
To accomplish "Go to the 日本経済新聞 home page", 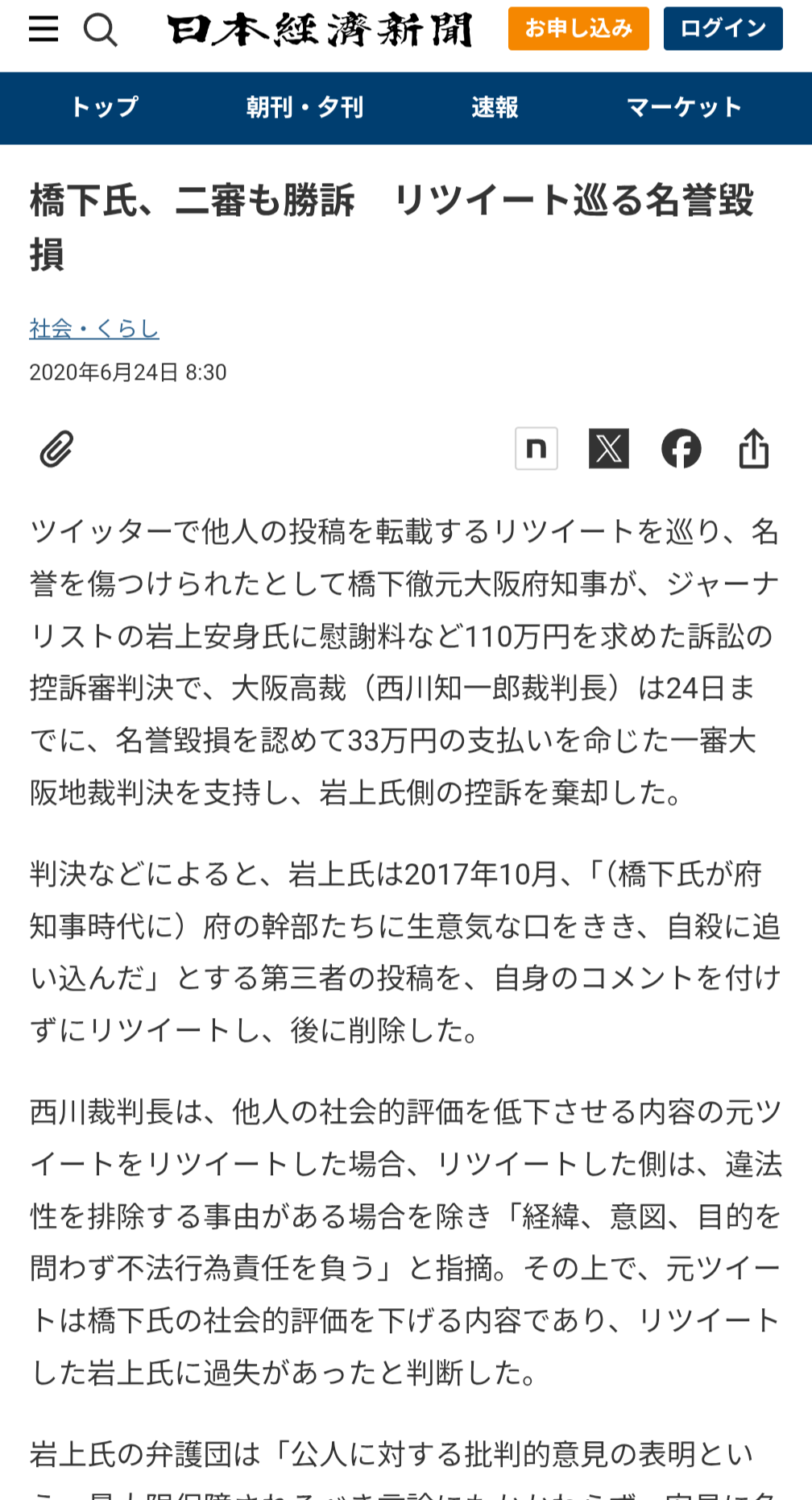I will (x=319, y=31).
